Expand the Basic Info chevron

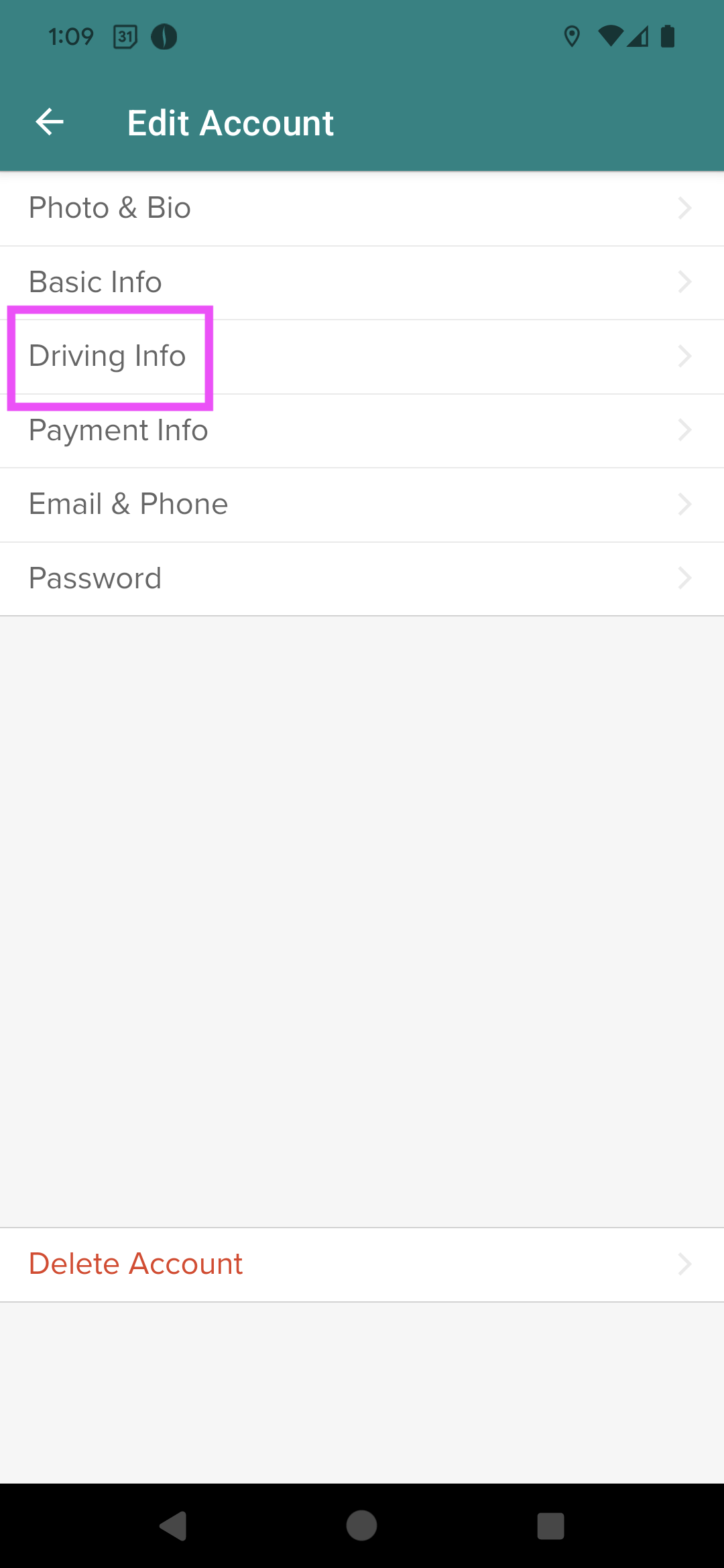(684, 281)
